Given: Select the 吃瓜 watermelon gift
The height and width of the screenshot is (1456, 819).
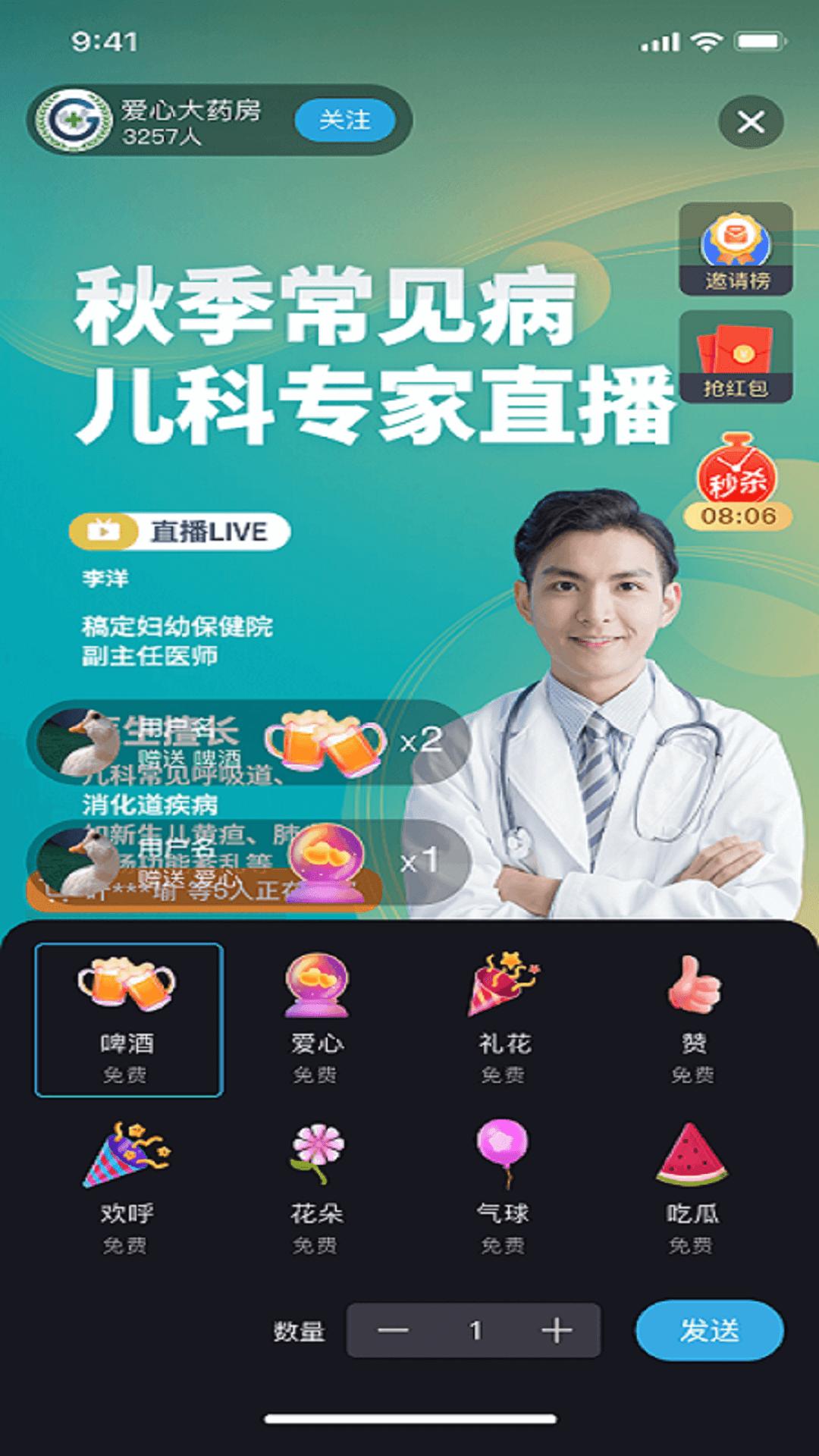Looking at the screenshot, I should coord(692,1188).
